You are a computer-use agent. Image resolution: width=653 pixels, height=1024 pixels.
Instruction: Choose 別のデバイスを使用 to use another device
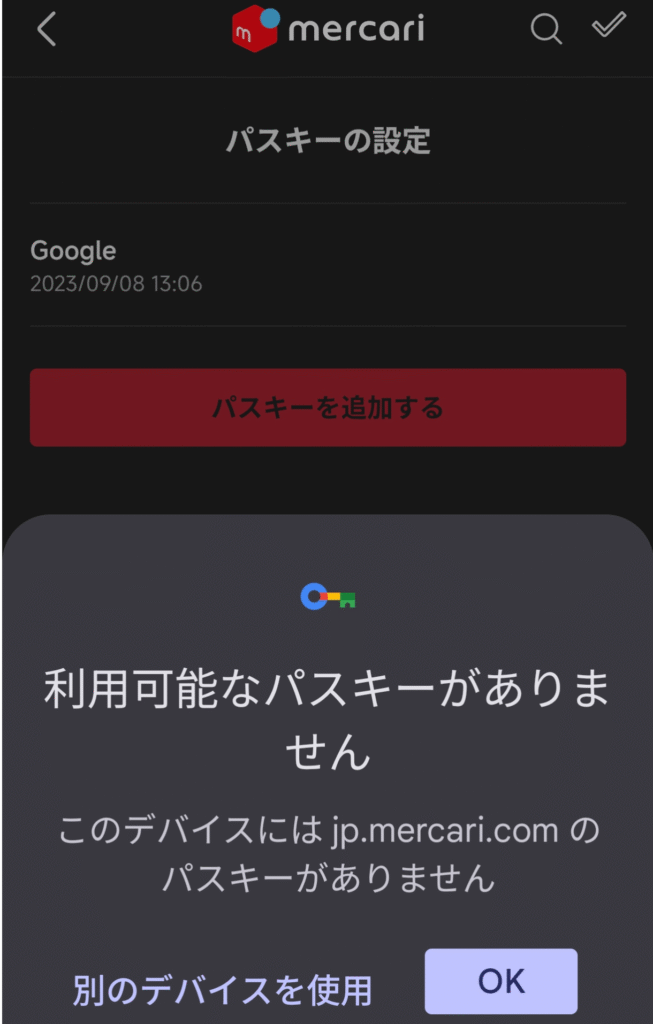[x=222, y=990]
